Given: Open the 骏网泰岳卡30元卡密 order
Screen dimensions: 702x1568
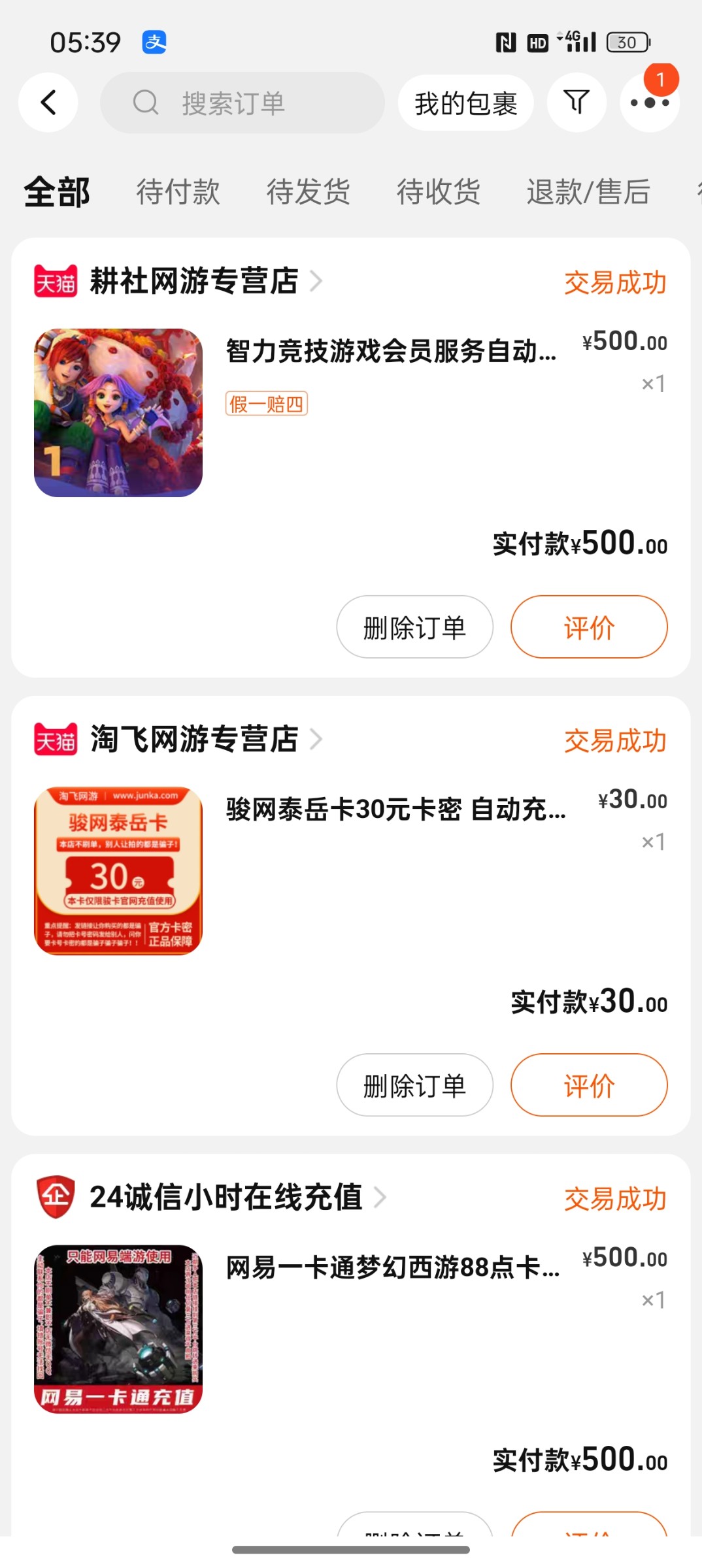Looking at the screenshot, I should [x=395, y=810].
